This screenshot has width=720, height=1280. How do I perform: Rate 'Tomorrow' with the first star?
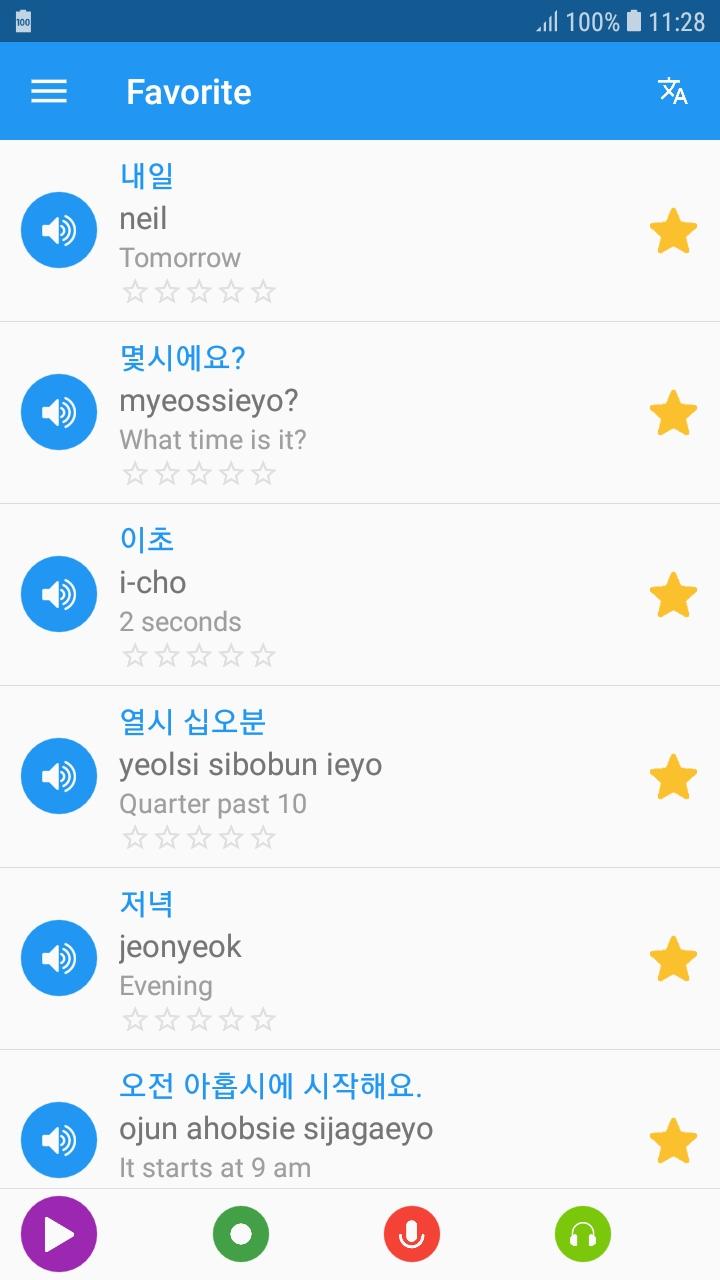pyautogui.click(x=134, y=291)
